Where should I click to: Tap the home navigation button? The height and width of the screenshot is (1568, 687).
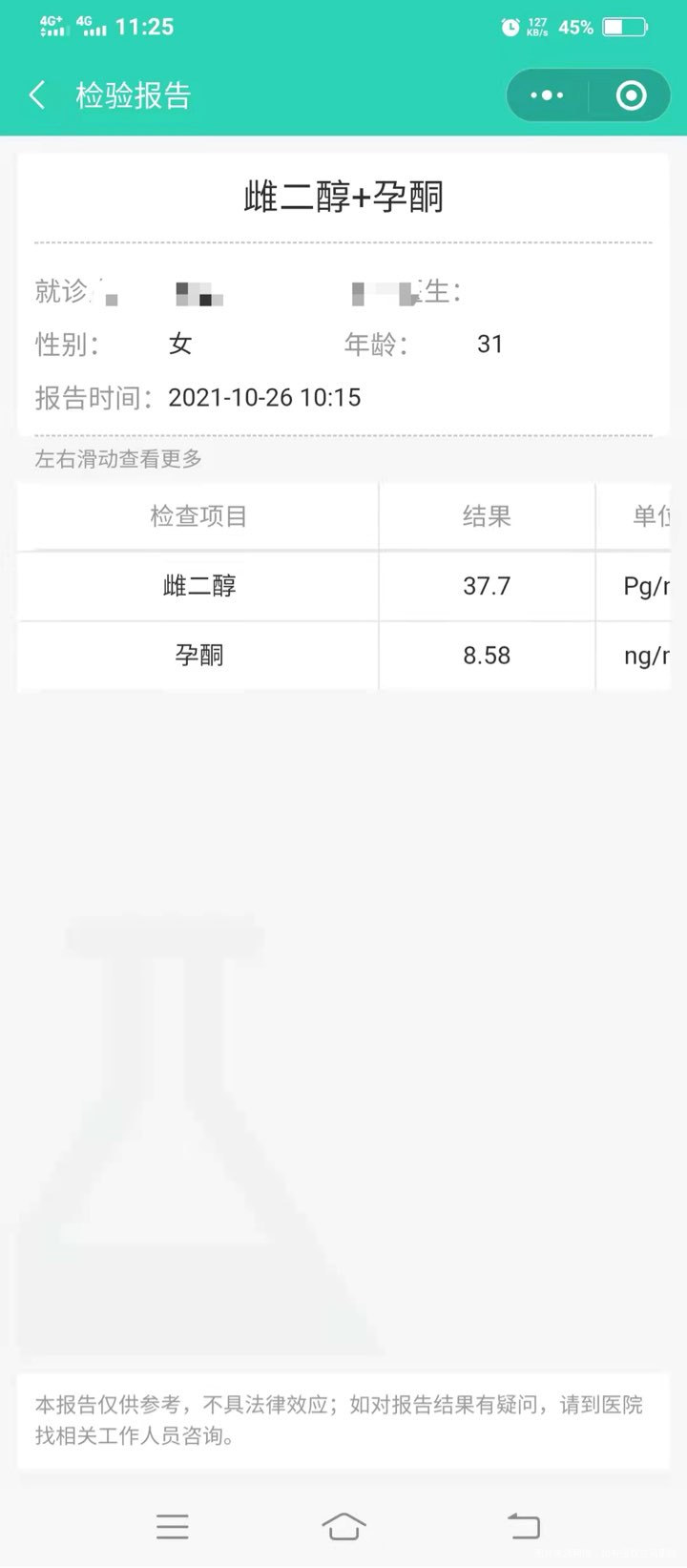343,1526
